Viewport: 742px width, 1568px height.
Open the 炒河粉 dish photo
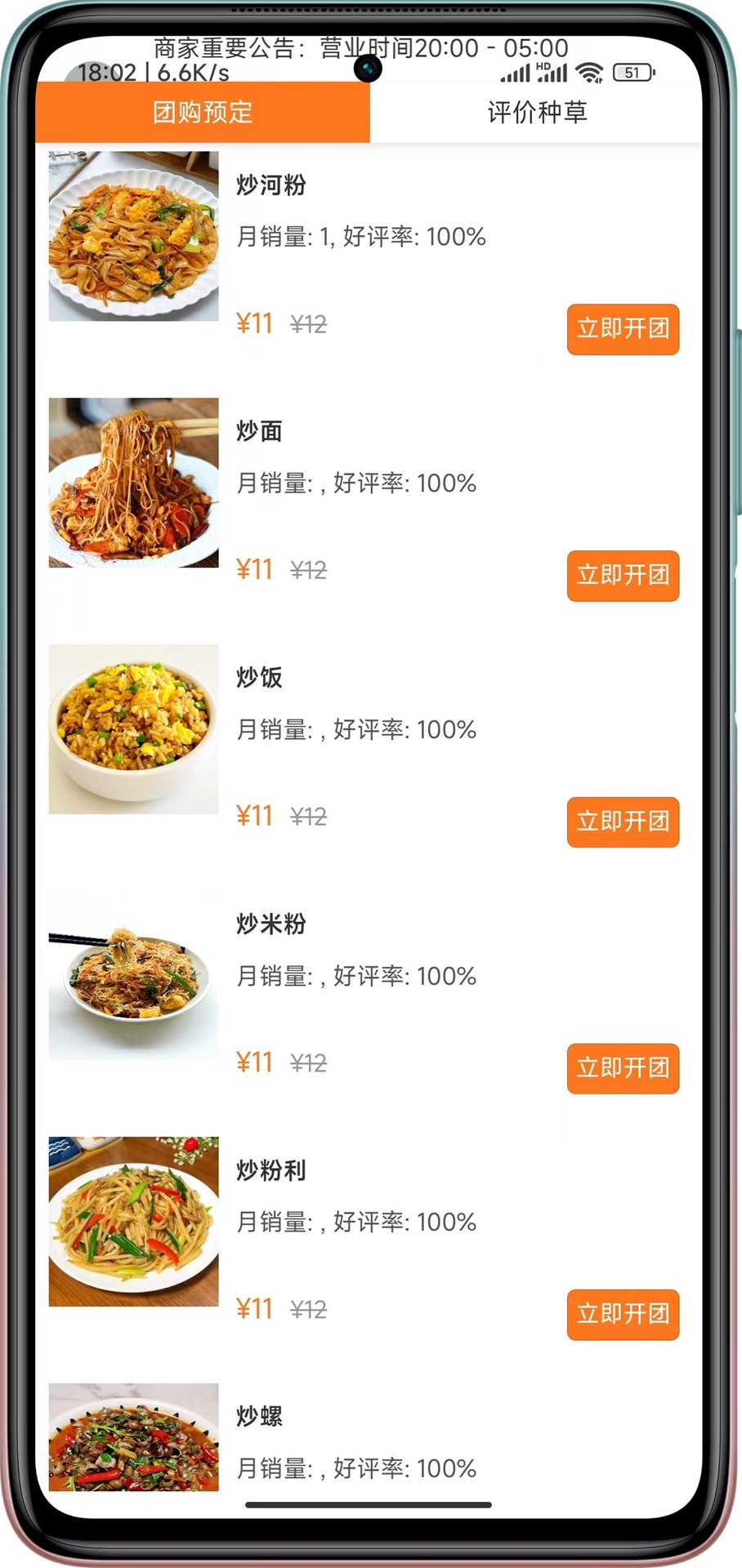tap(133, 237)
